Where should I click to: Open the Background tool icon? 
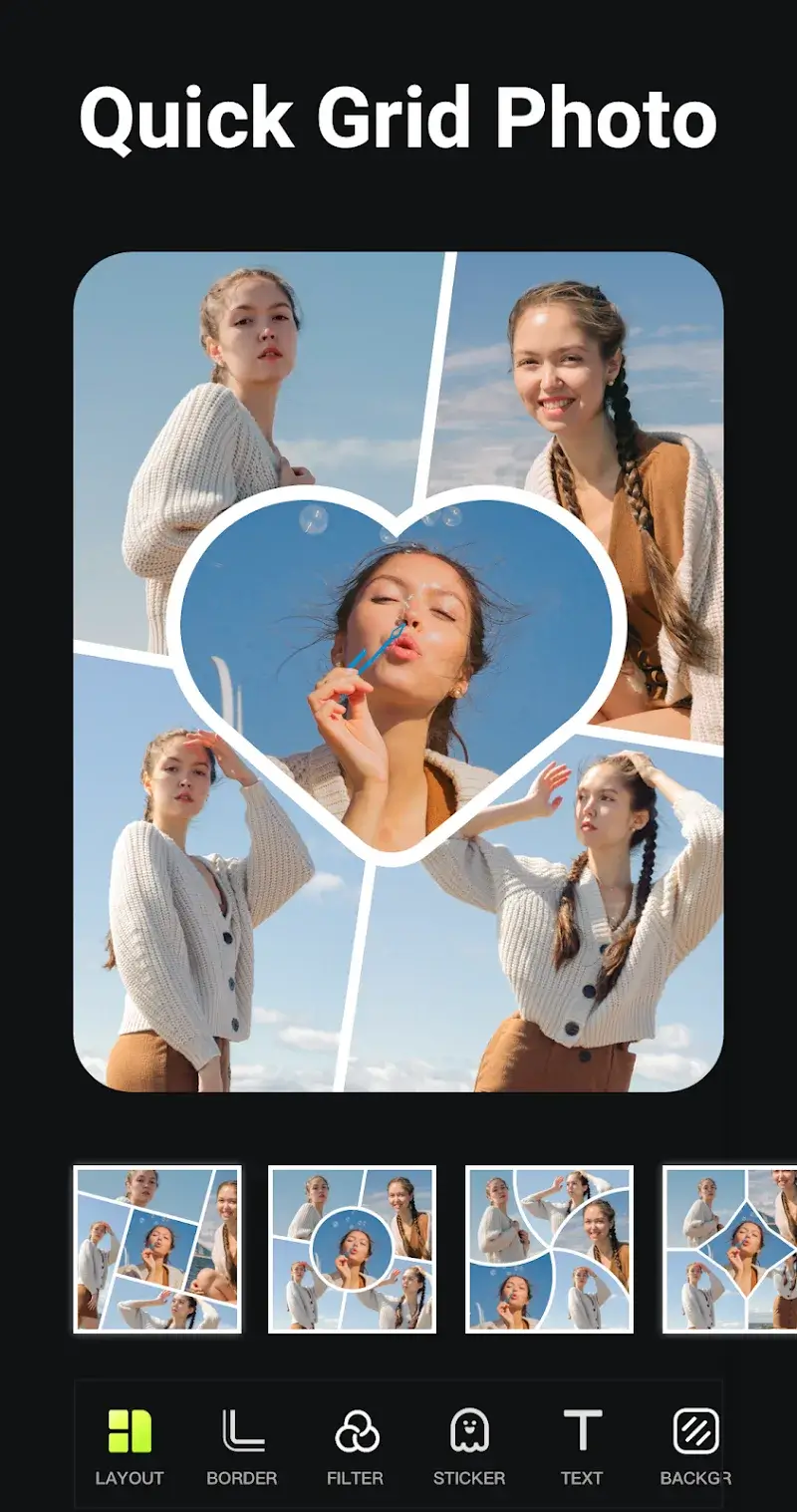(x=695, y=1429)
